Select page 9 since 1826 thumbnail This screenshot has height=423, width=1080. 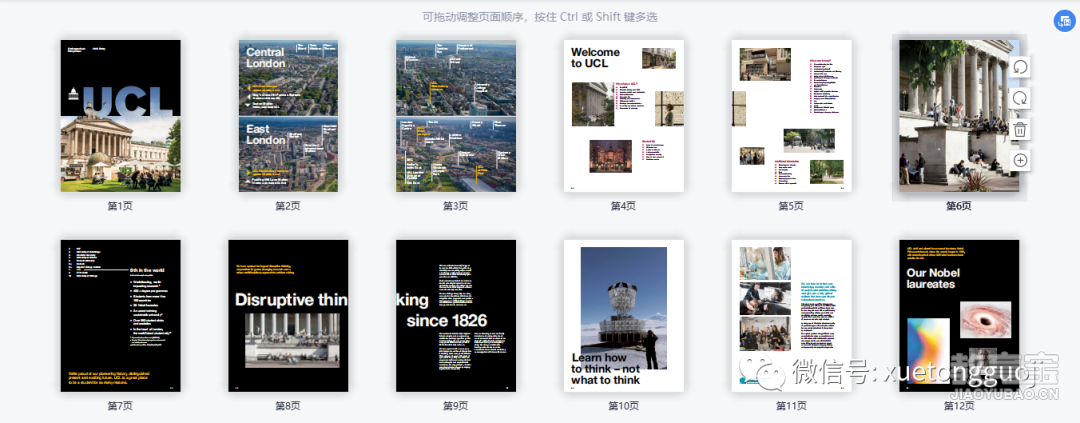point(456,316)
